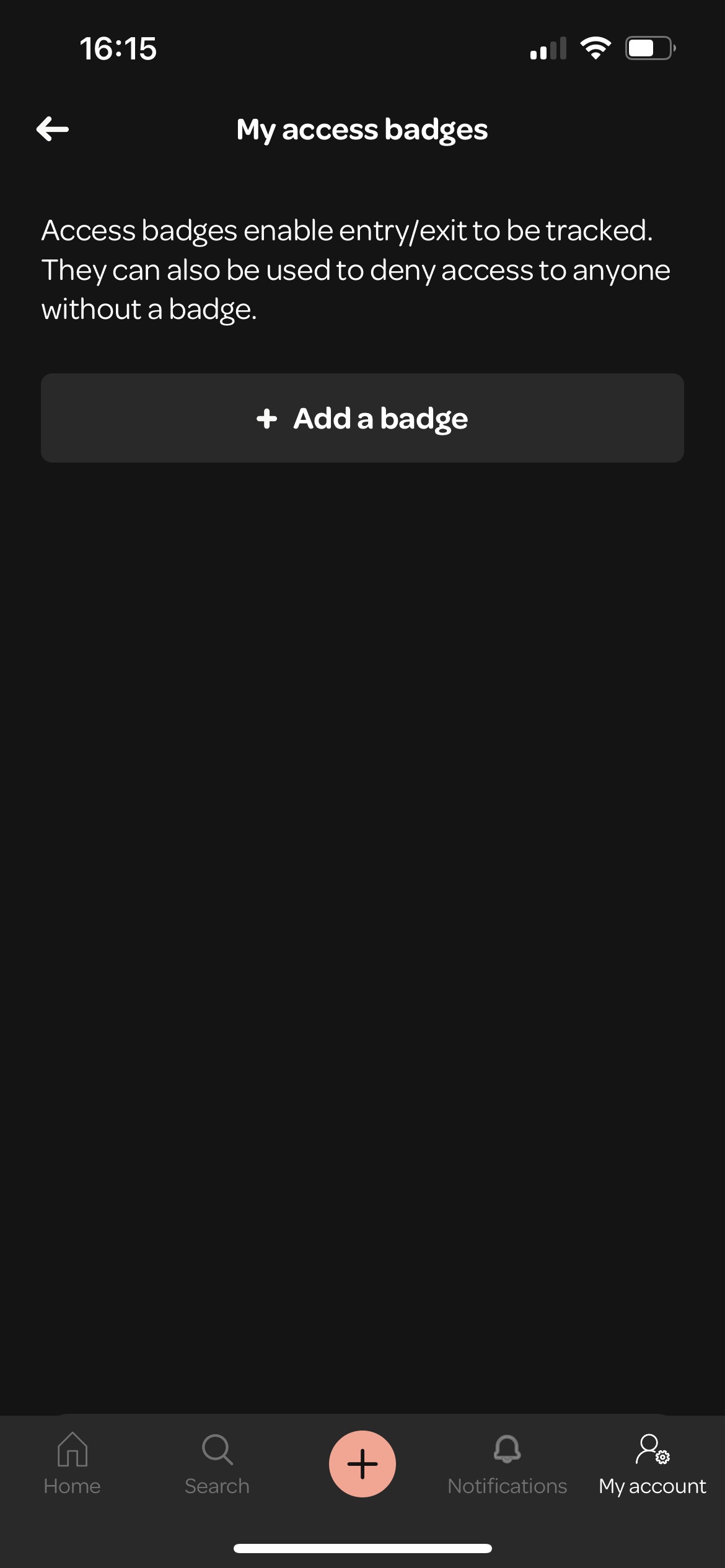Open the Search tab
The image size is (725, 1568).
pyautogui.click(x=217, y=1465)
